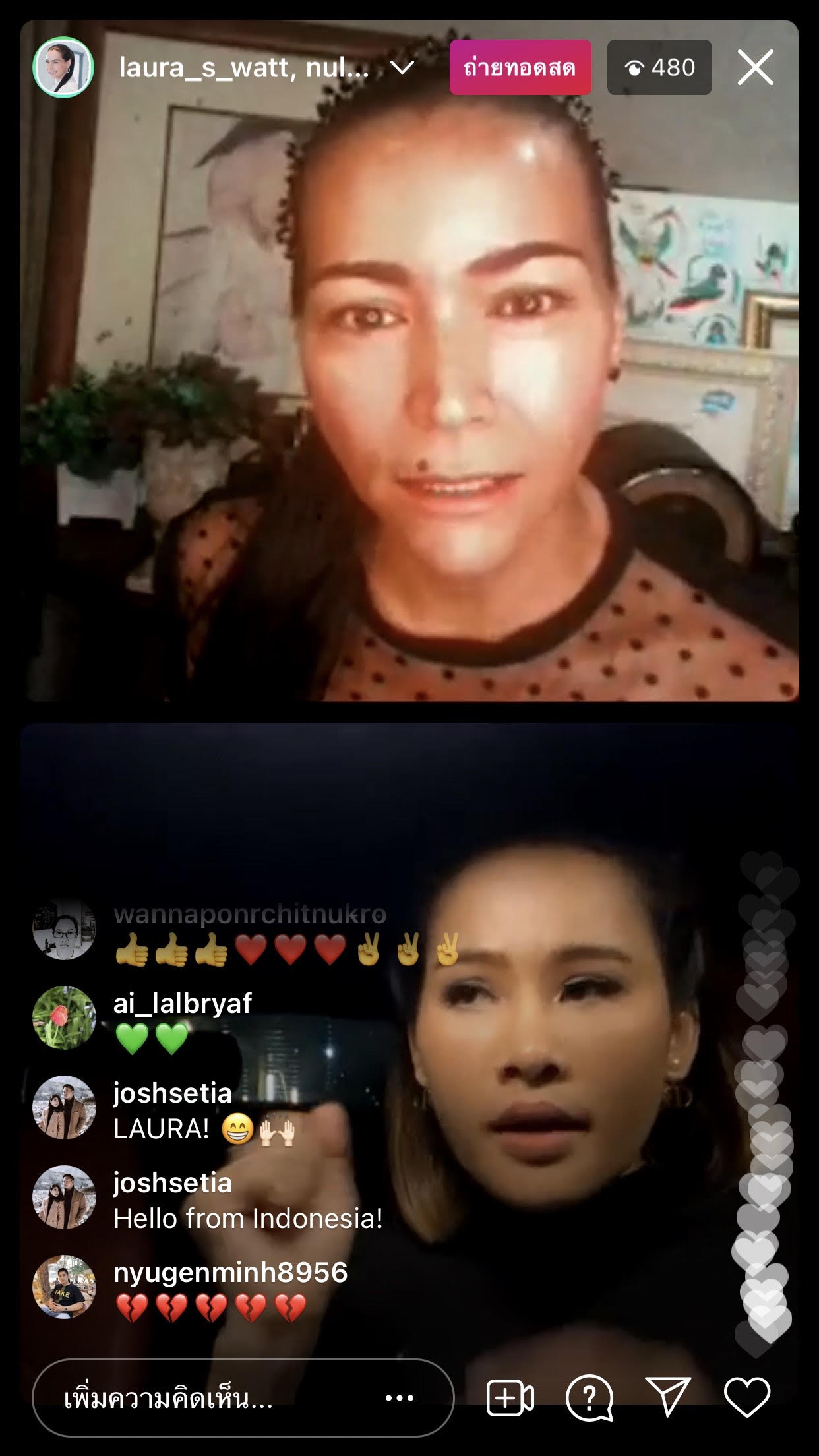Request to join the live video
Screen dimensions: 819x1456
pos(510,1398)
